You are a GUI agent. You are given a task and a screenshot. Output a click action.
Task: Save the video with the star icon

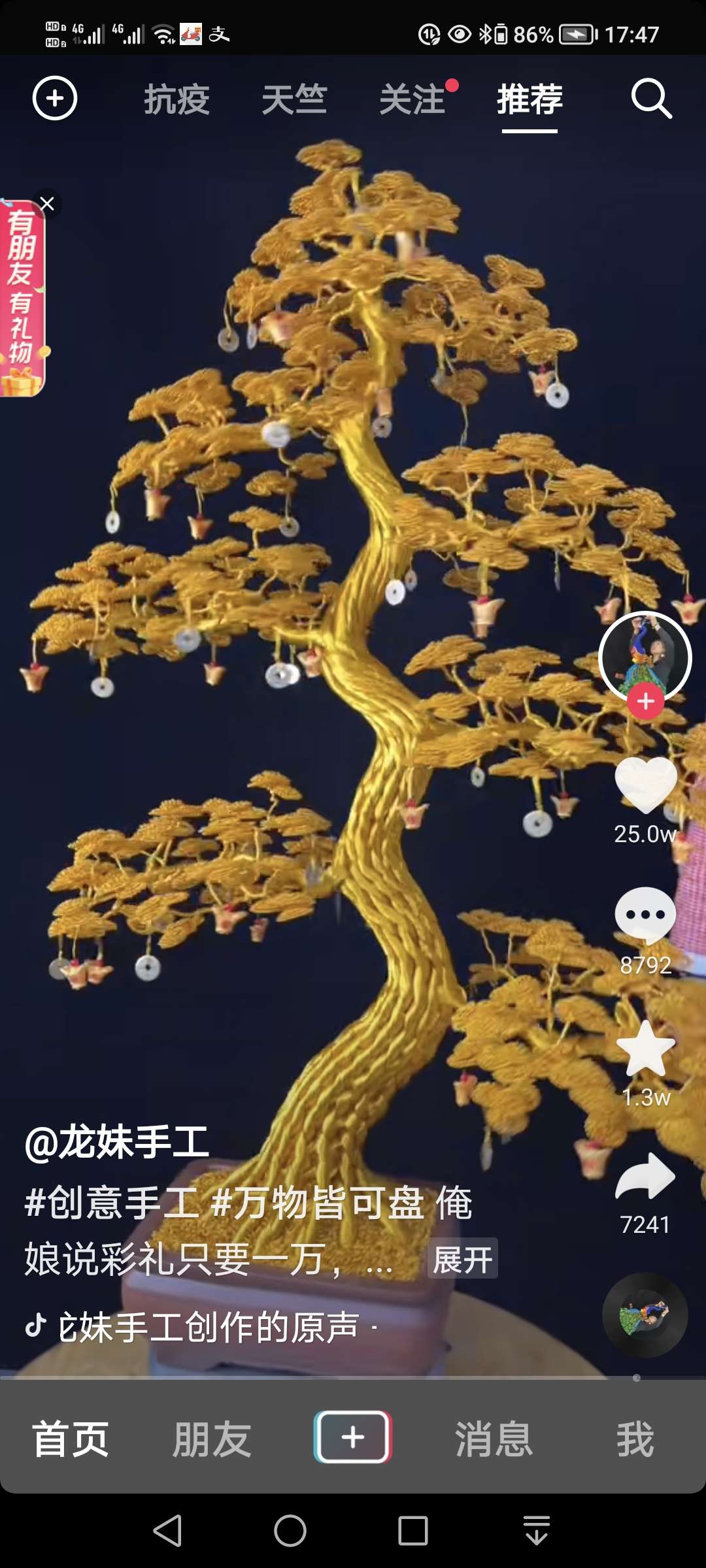coord(645,1049)
